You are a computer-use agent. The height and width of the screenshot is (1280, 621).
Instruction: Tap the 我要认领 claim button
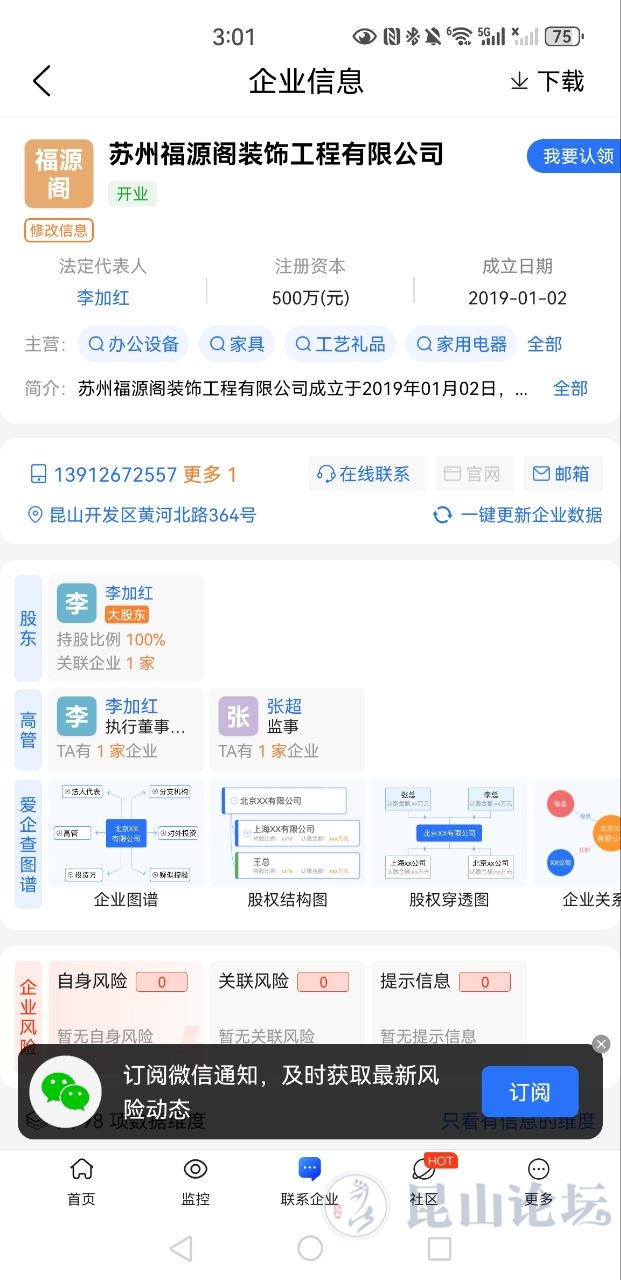click(574, 156)
